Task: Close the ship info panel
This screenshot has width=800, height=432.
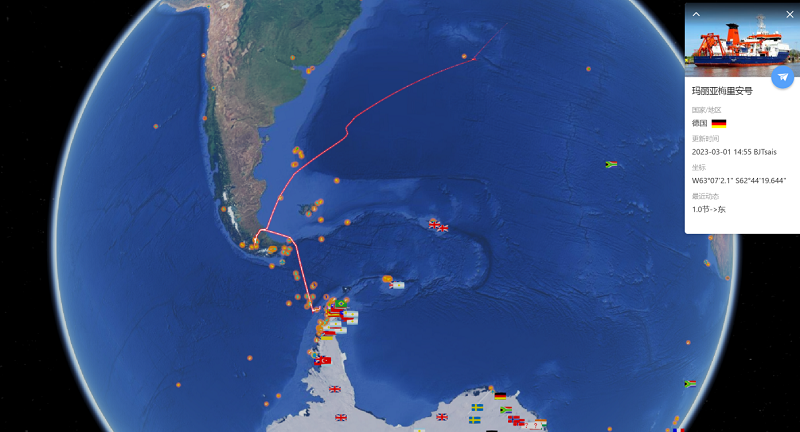Action: coord(788,14)
